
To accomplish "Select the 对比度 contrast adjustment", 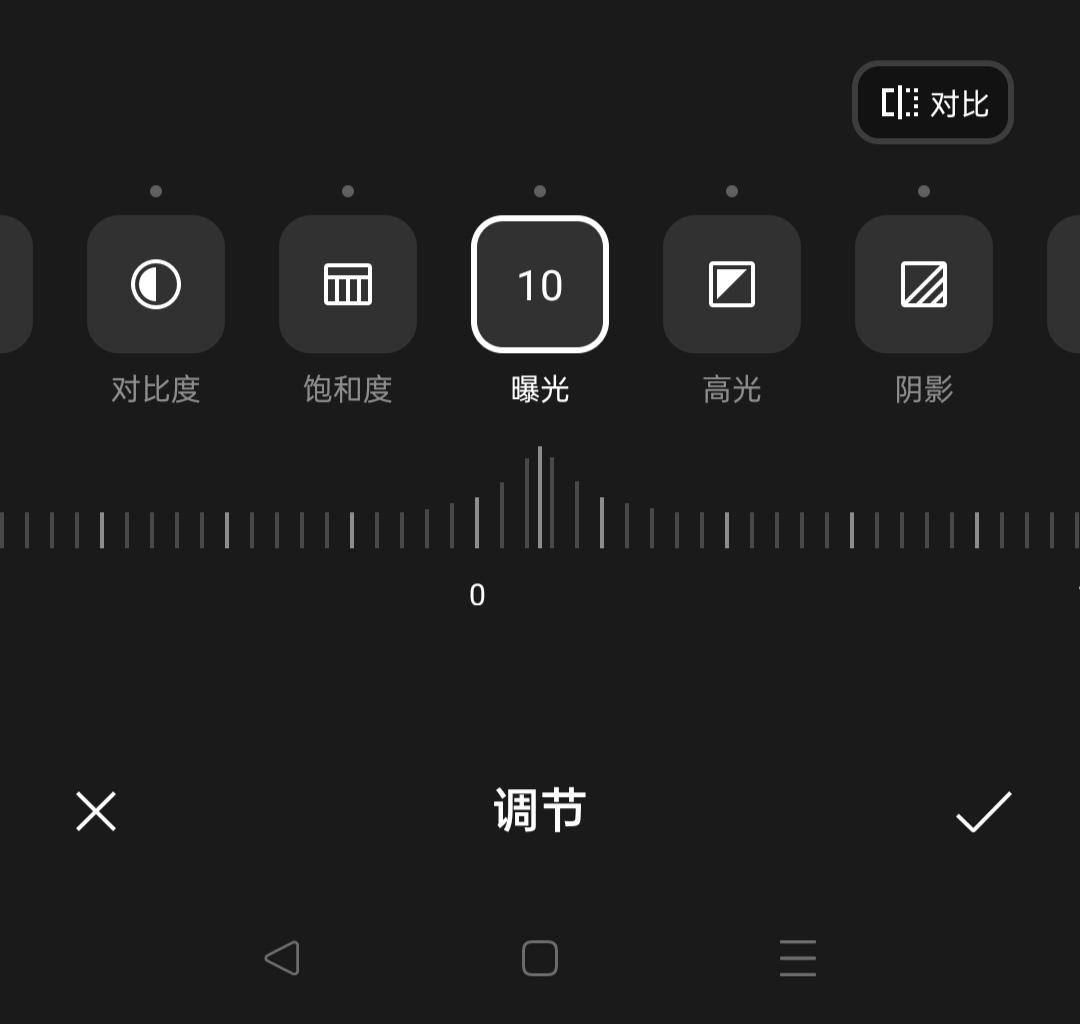I will pos(156,285).
